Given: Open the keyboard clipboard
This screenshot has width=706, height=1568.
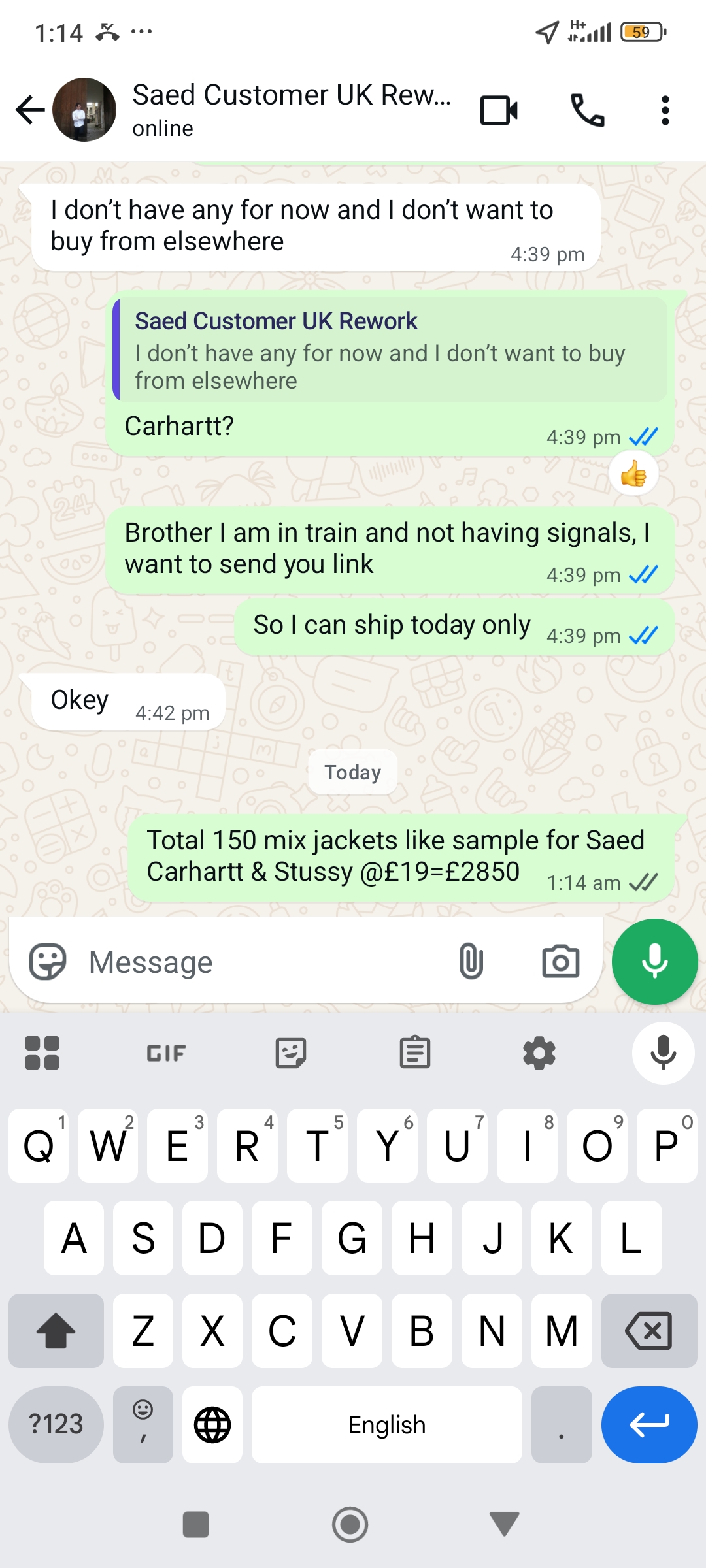Looking at the screenshot, I should 415,1053.
